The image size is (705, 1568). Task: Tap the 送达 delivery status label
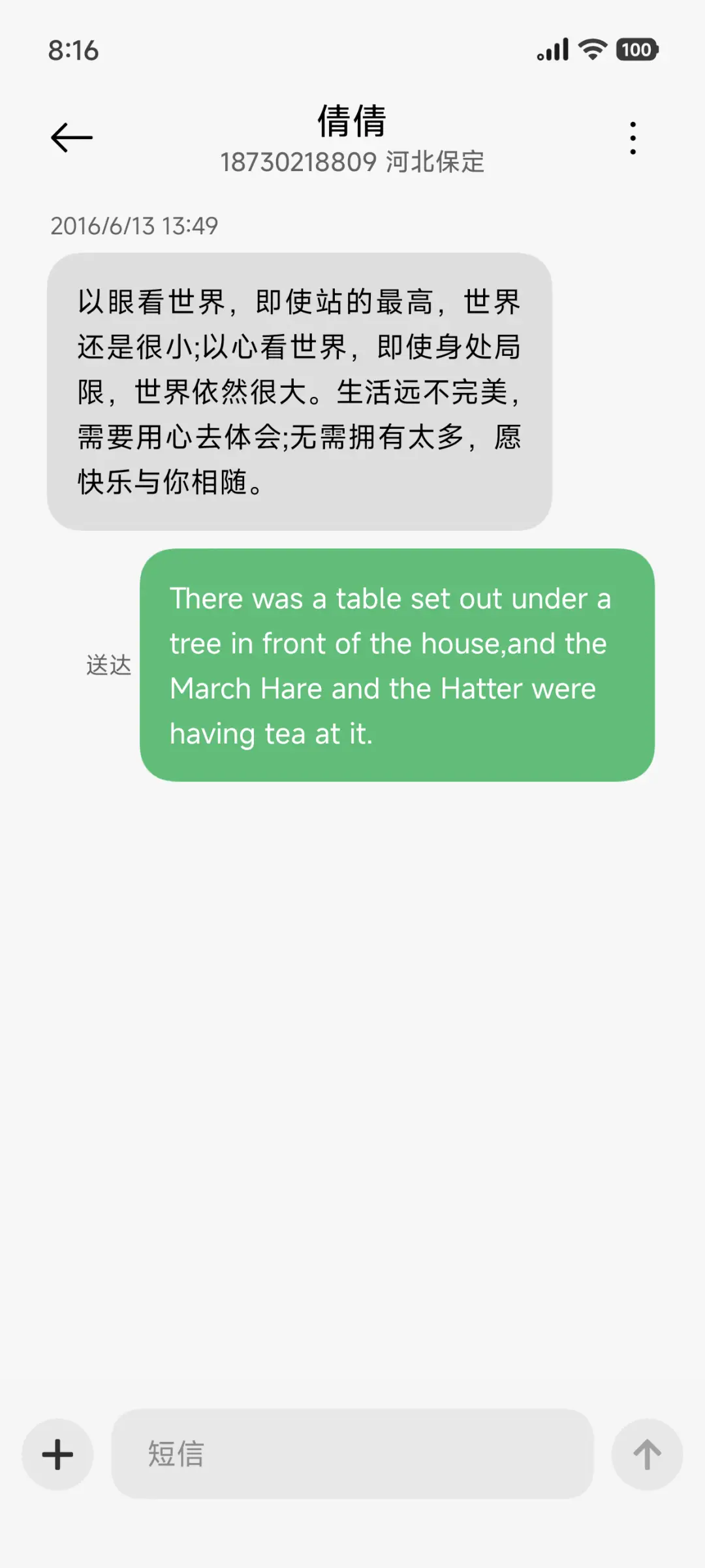point(108,665)
